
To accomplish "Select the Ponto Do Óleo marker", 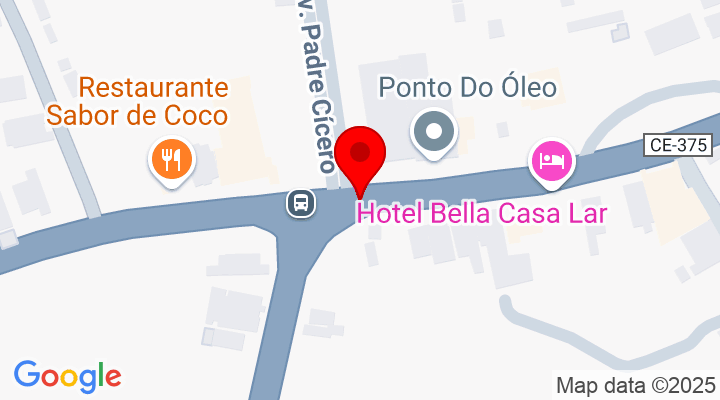I will coord(435,132).
